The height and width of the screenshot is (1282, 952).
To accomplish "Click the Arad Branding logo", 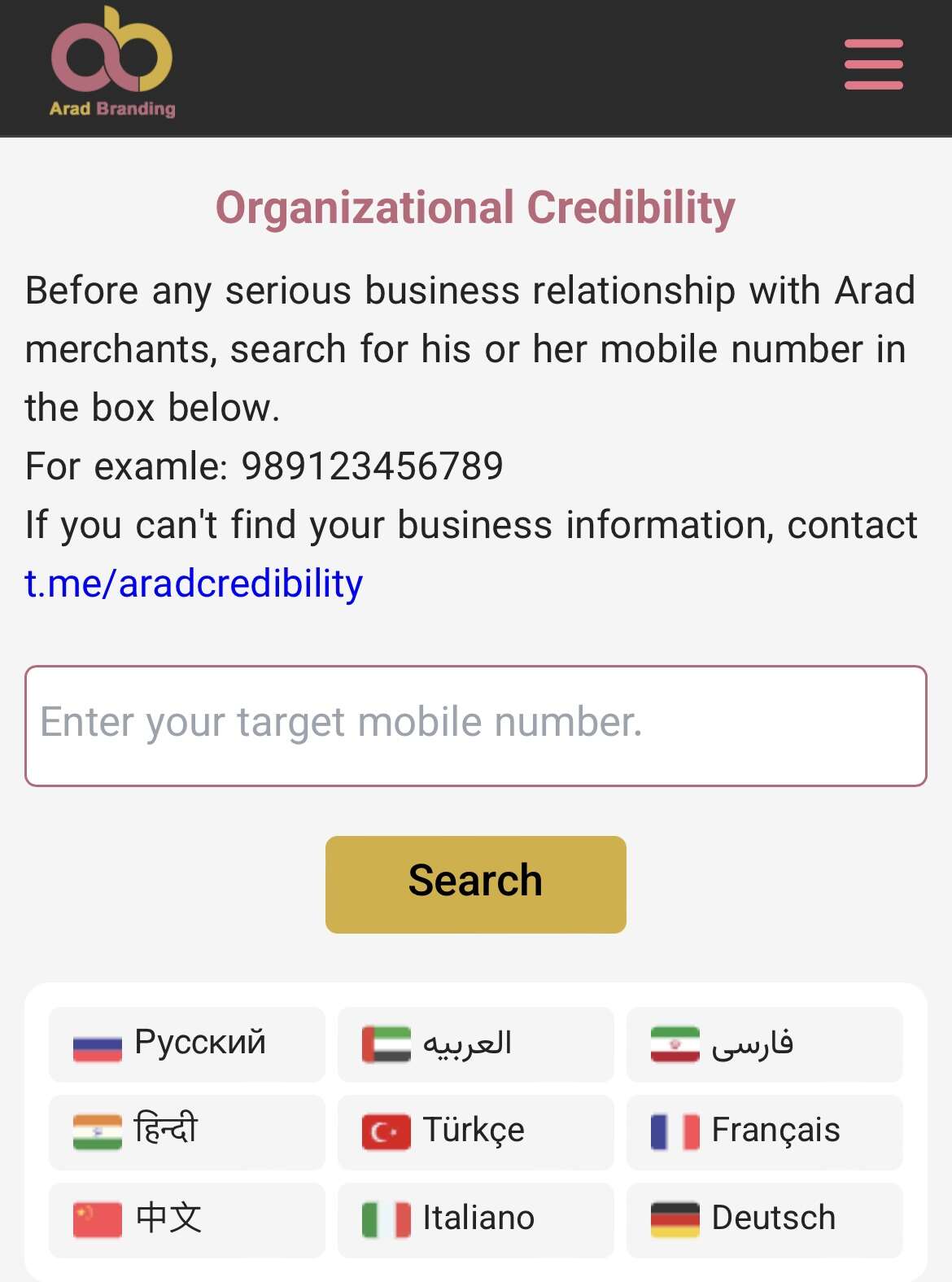I will [114, 61].
